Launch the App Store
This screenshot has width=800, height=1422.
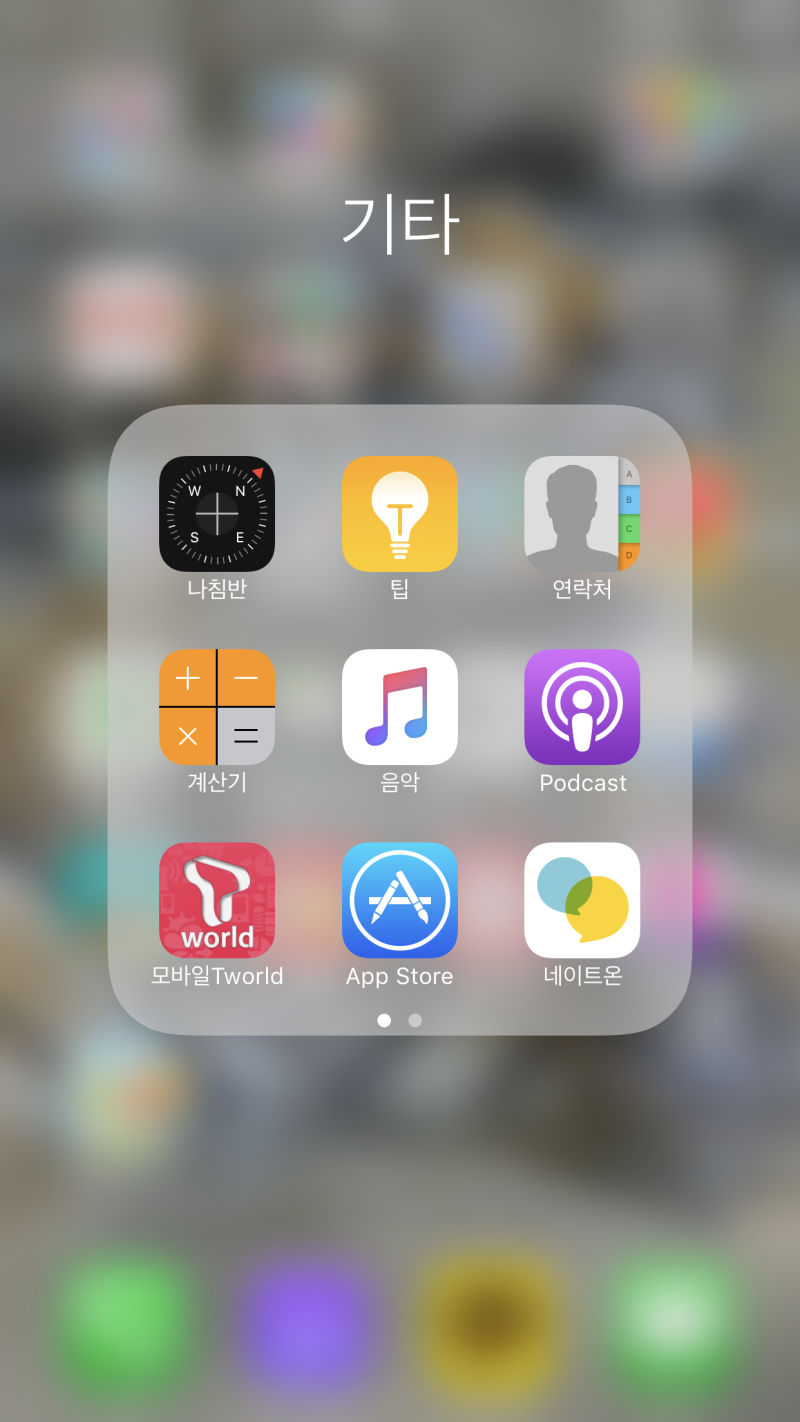[400, 900]
